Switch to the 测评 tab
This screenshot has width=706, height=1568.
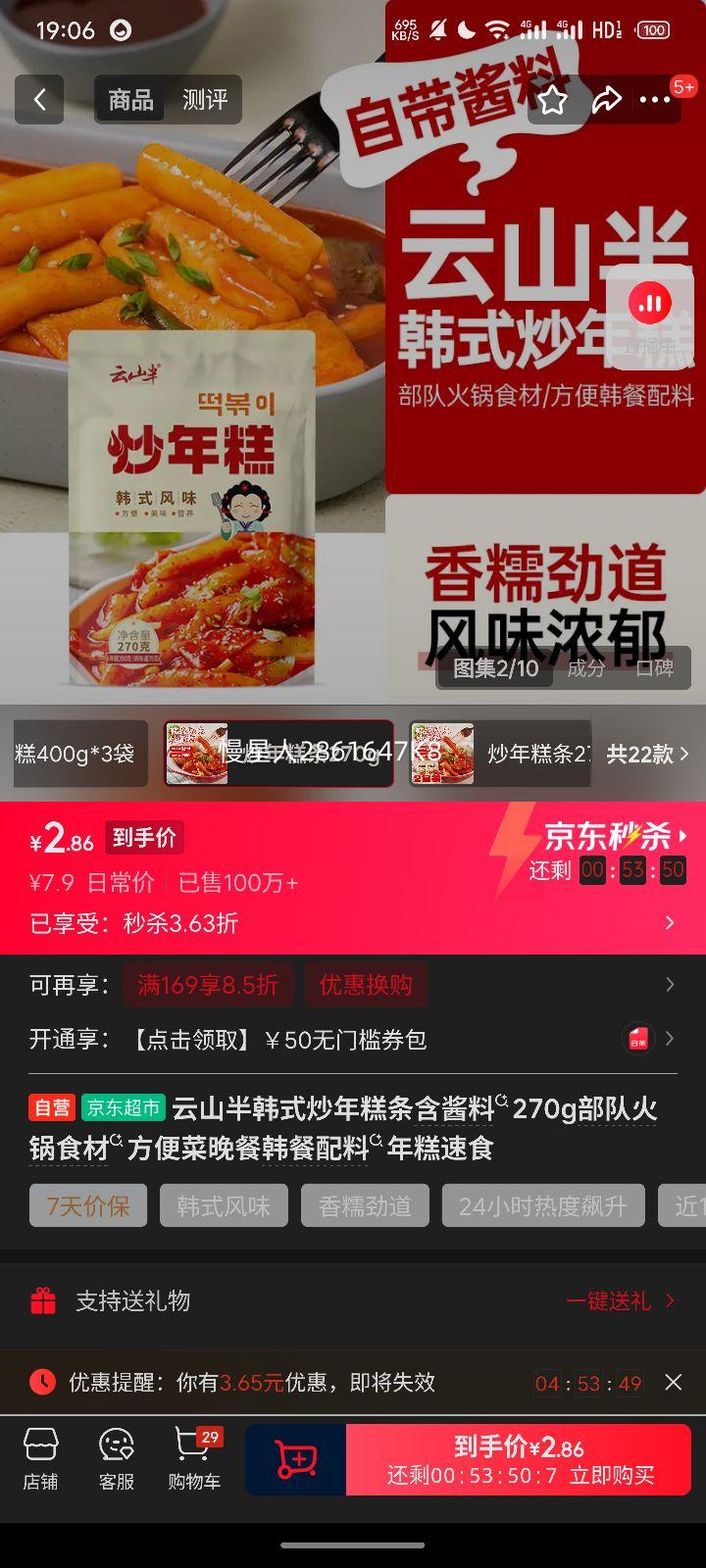point(205,99)
